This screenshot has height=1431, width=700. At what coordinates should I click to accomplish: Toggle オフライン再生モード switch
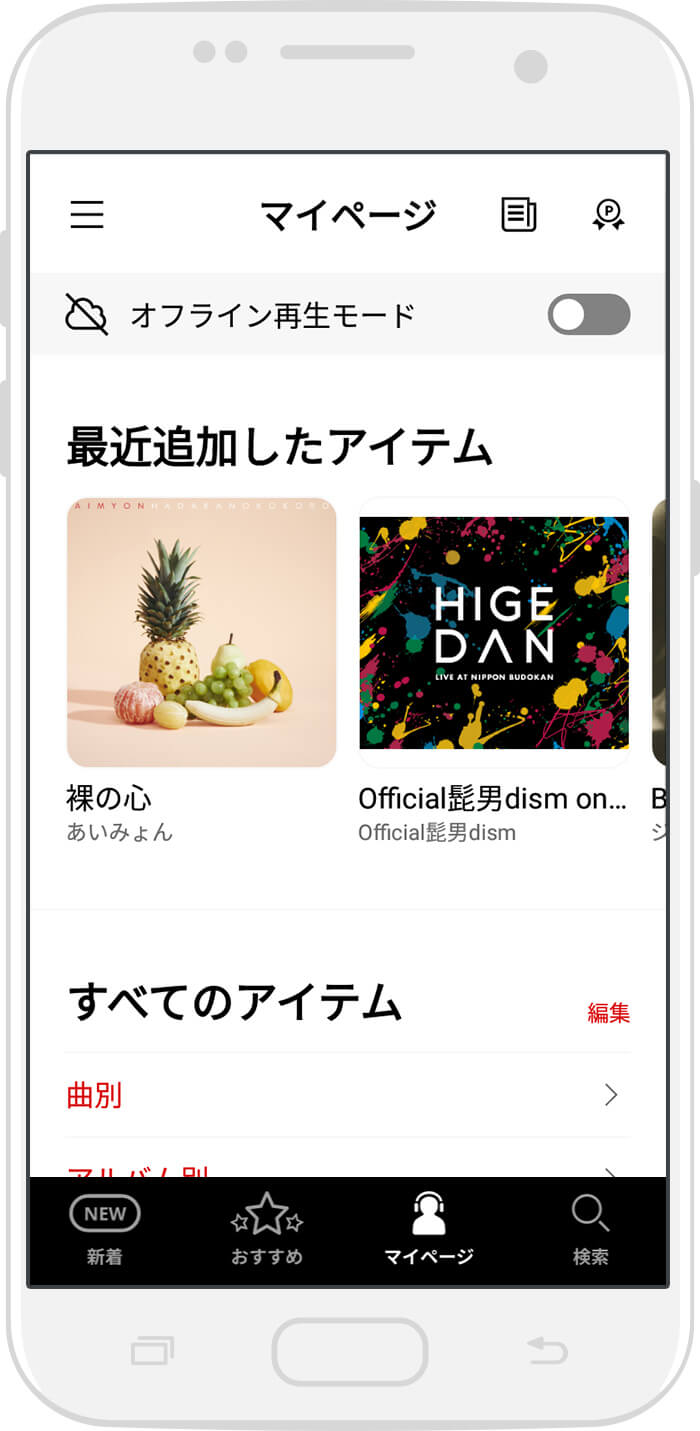coord(589,314)
